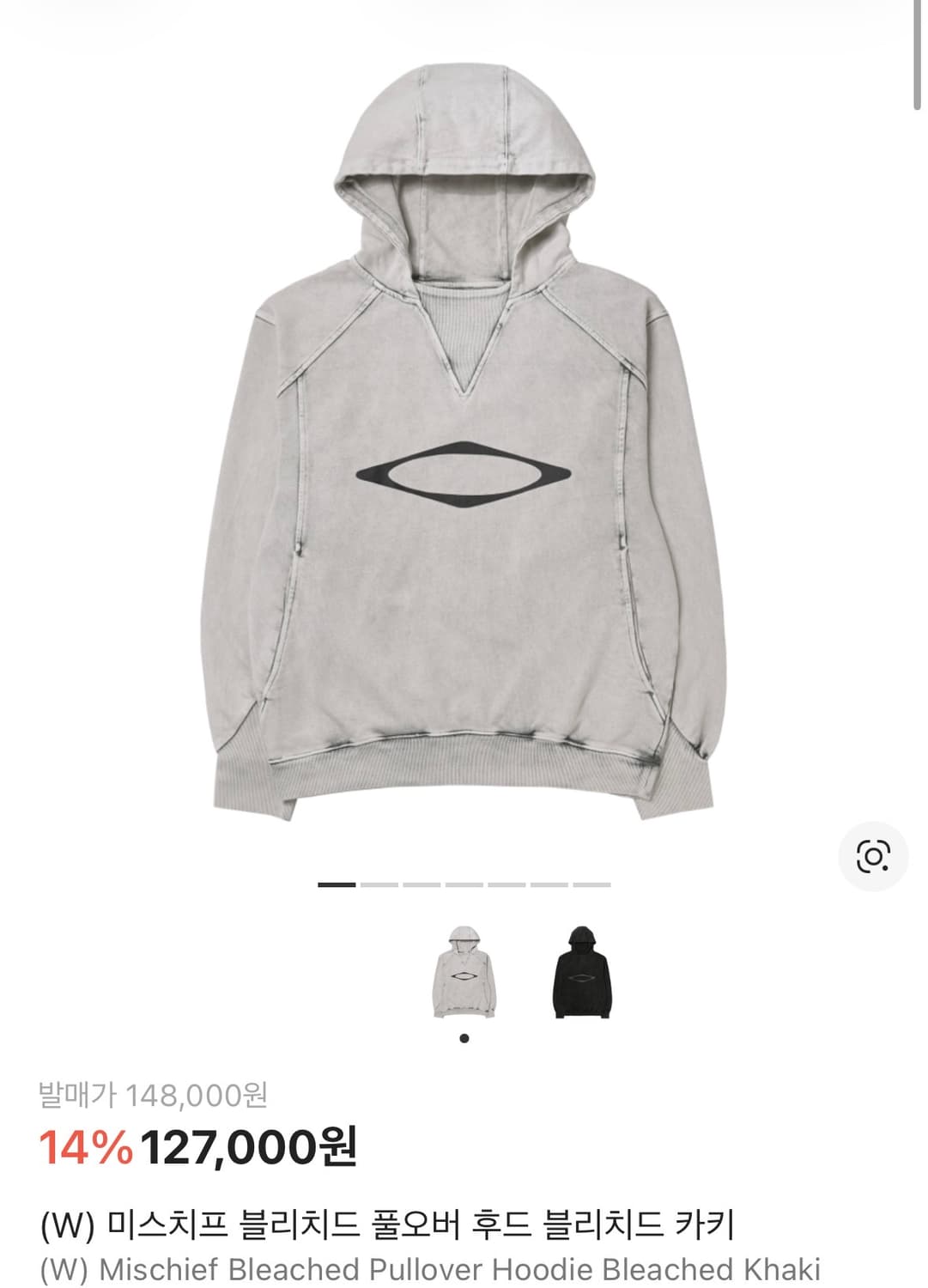
Task: Navigate to the fourth image indicator
Action: (x=463, y=882)
